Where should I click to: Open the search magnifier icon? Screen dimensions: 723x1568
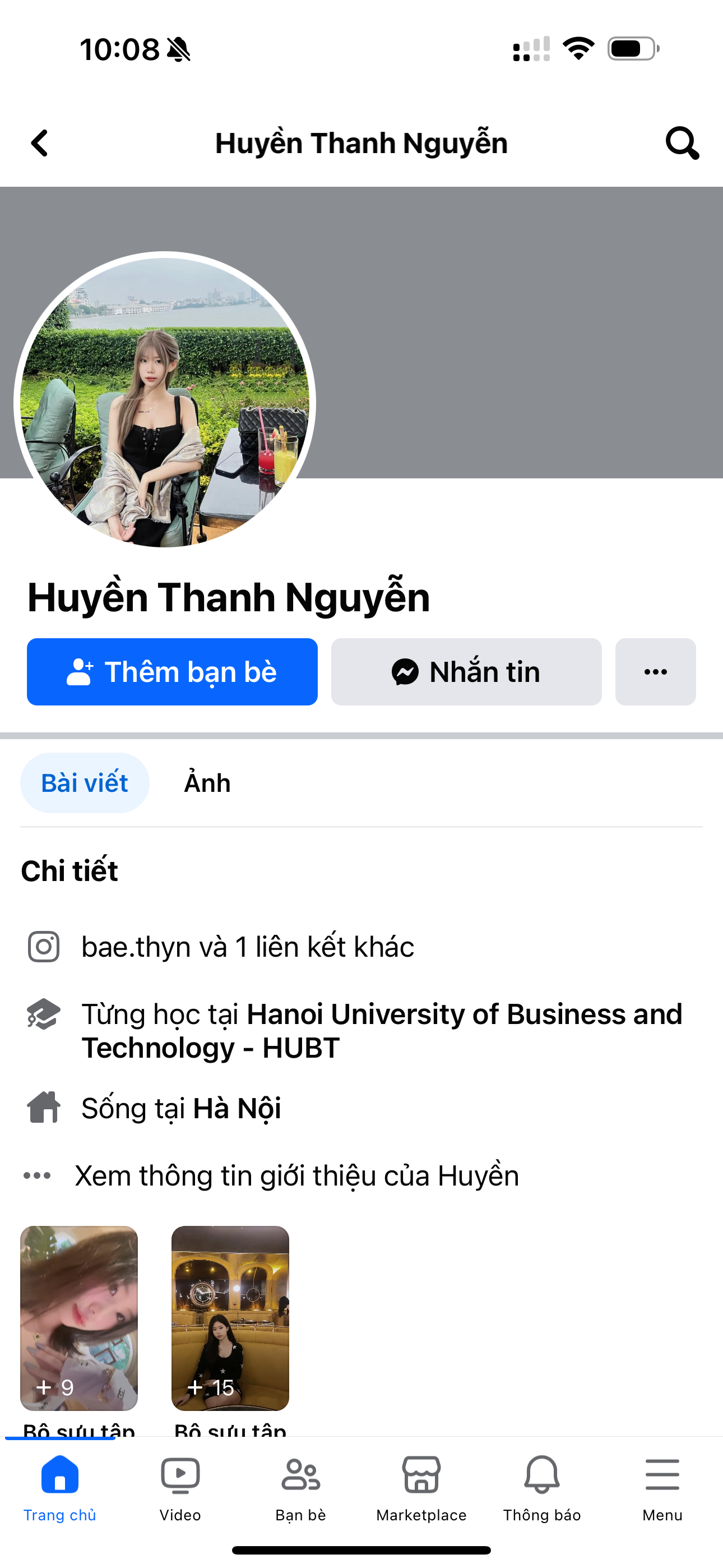[x=682, y=144]
